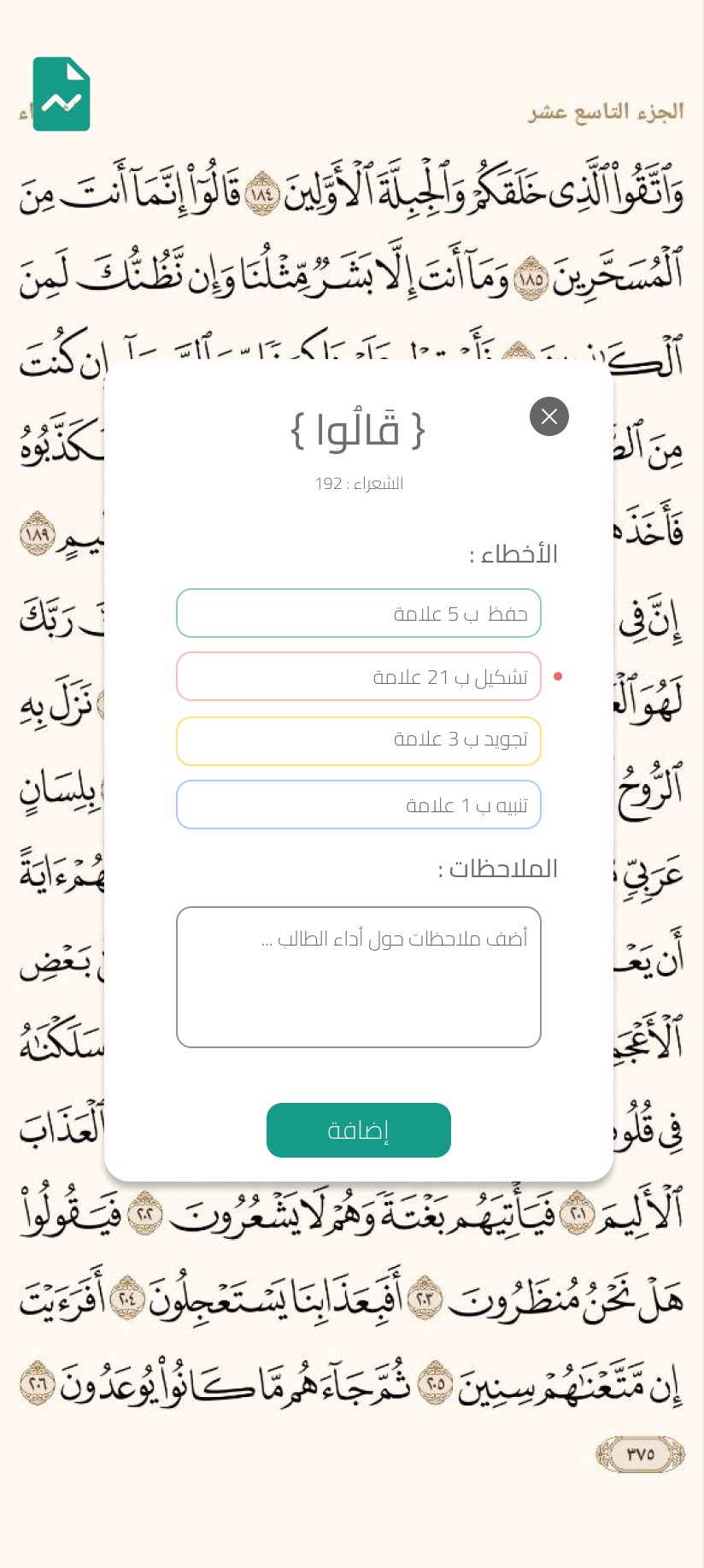
Task: Open the green report chart icon
Action: [62, 94]
